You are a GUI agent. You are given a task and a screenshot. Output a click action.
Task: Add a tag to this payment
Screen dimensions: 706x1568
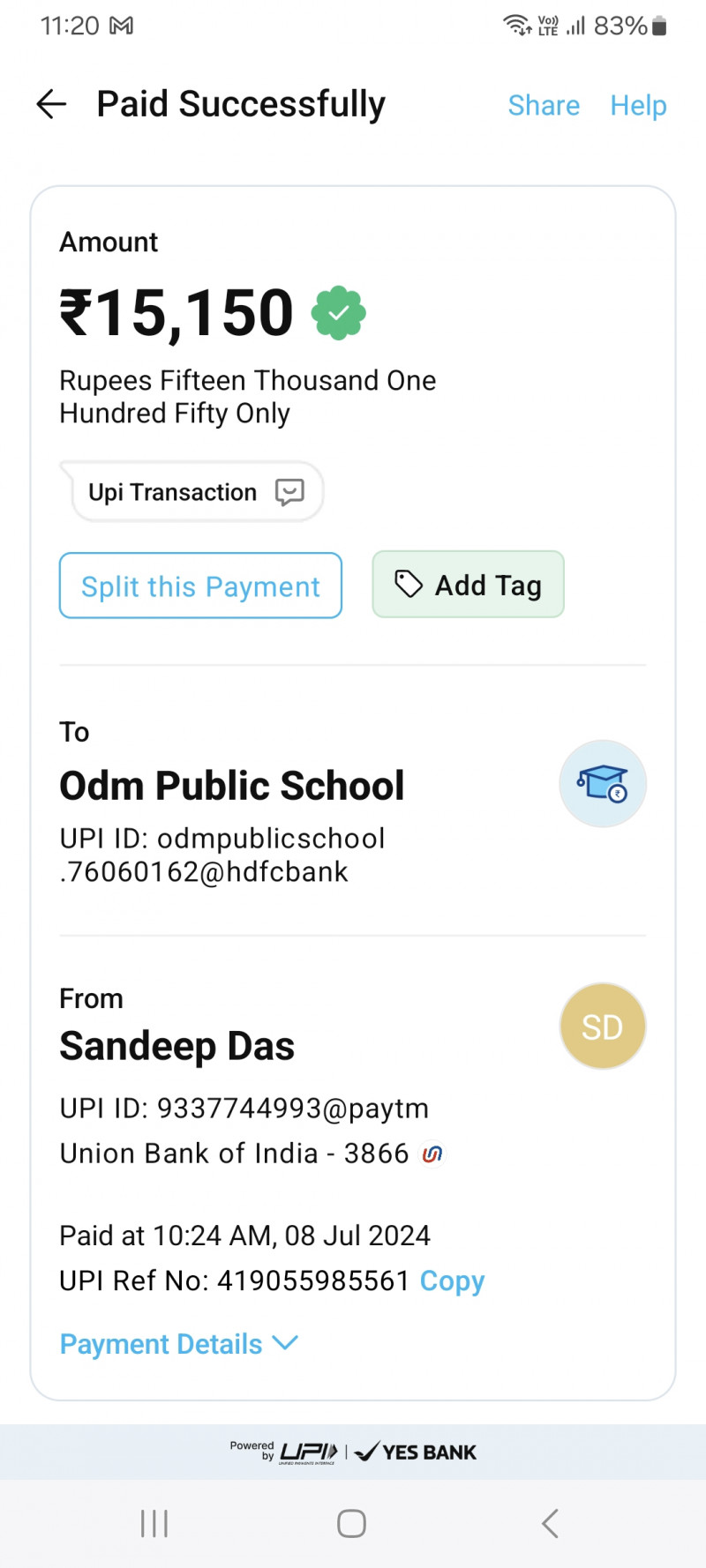point(468,585)
